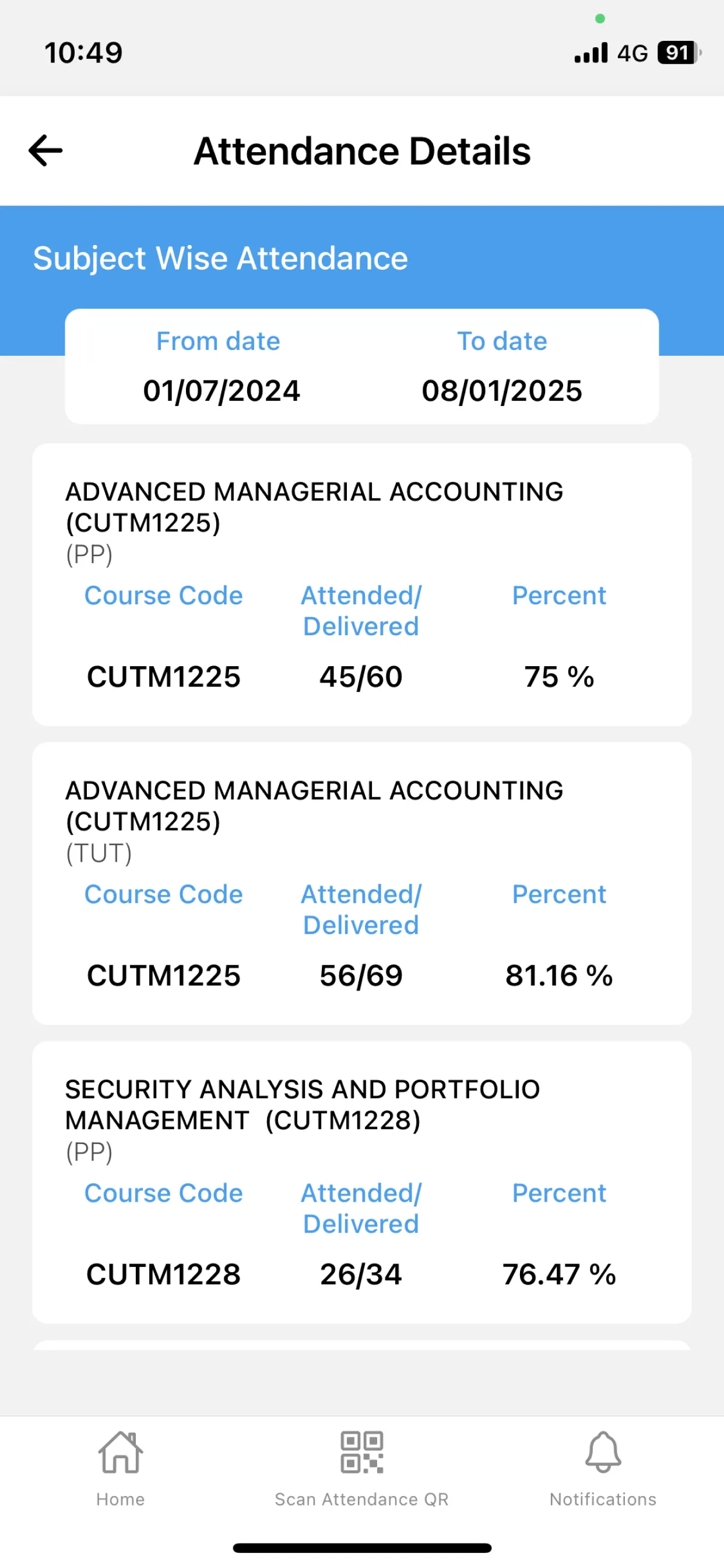Tap the 75 % attendance value
Screen dimensions: 724x1568
pyautogui.click(x=558, y=675)
